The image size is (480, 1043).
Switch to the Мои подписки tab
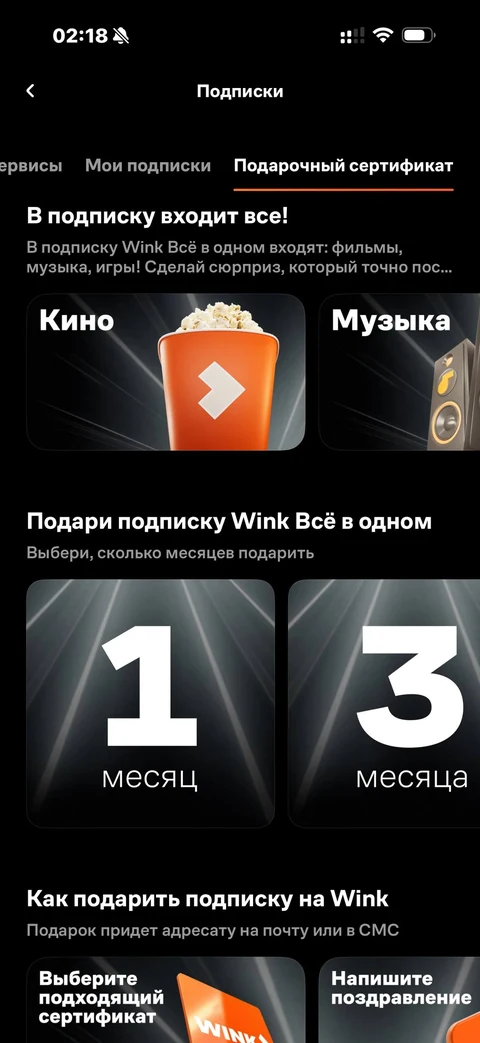pyautogui.click(x=148, y=166)
